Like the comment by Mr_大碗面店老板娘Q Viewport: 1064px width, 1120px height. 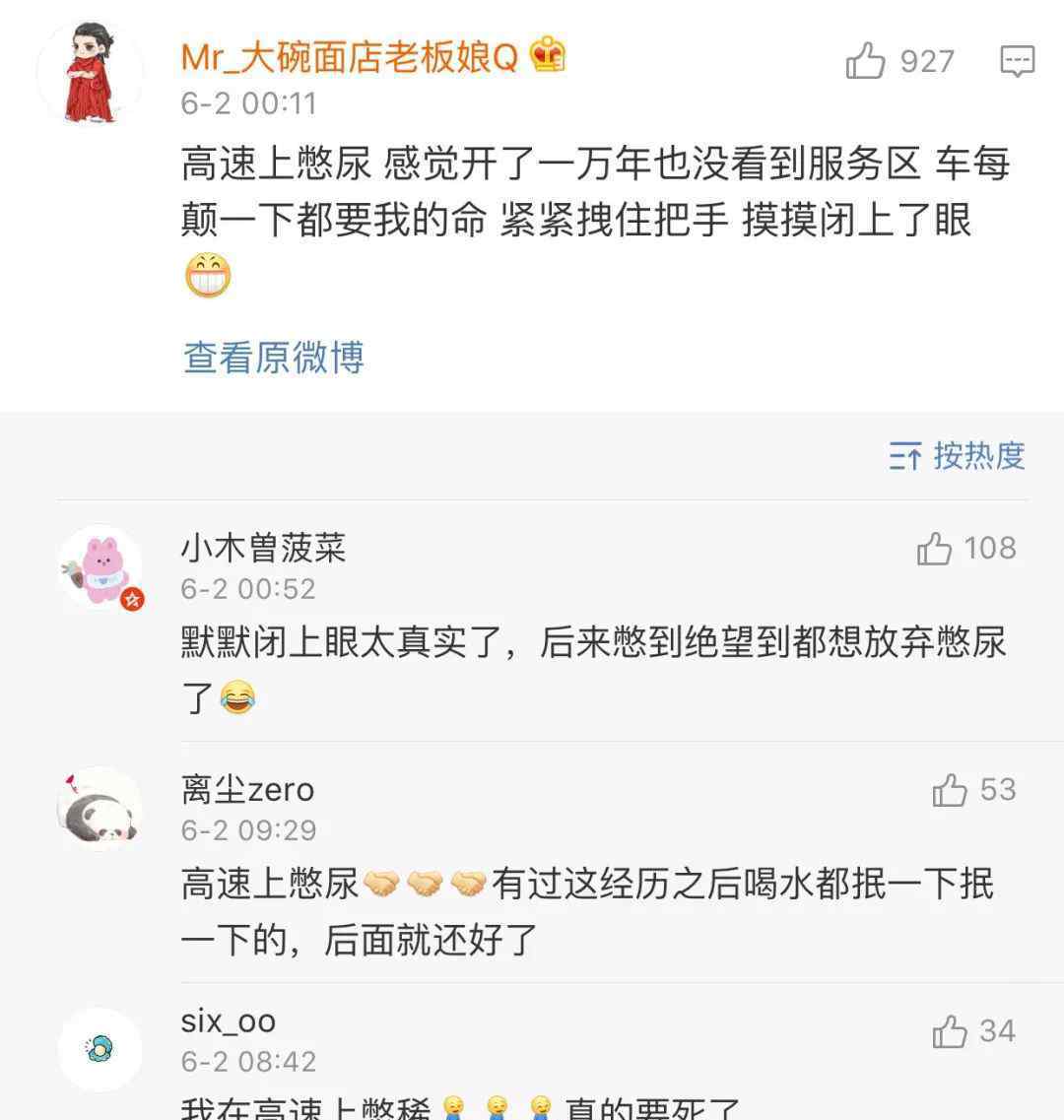(867, 62)
